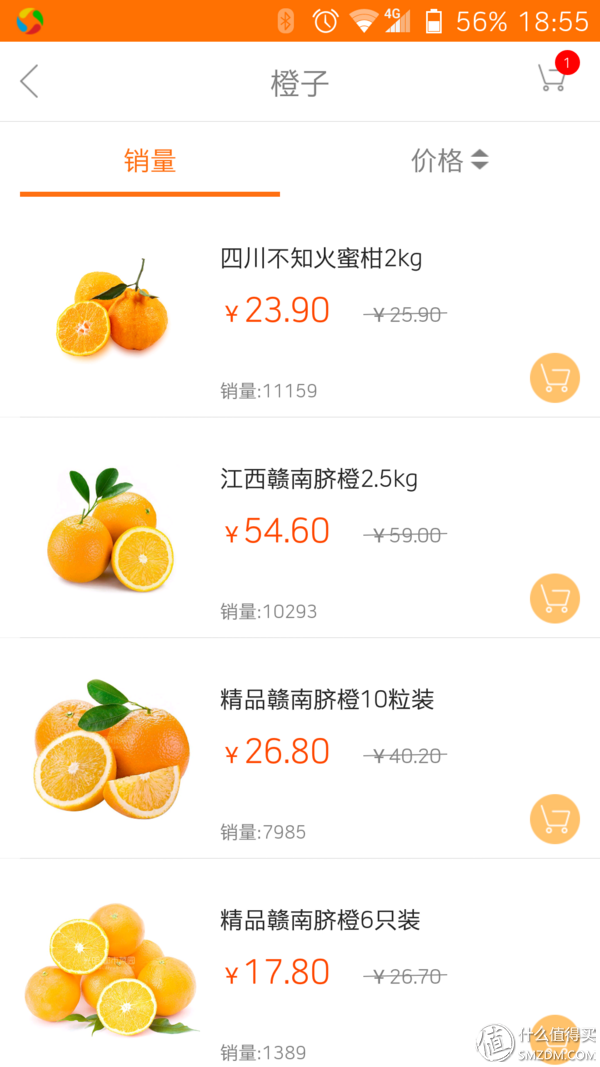Open 四川不知火蜜柑2kg product
Viewport: 600px width, 1067px height.
pos(320,259)
